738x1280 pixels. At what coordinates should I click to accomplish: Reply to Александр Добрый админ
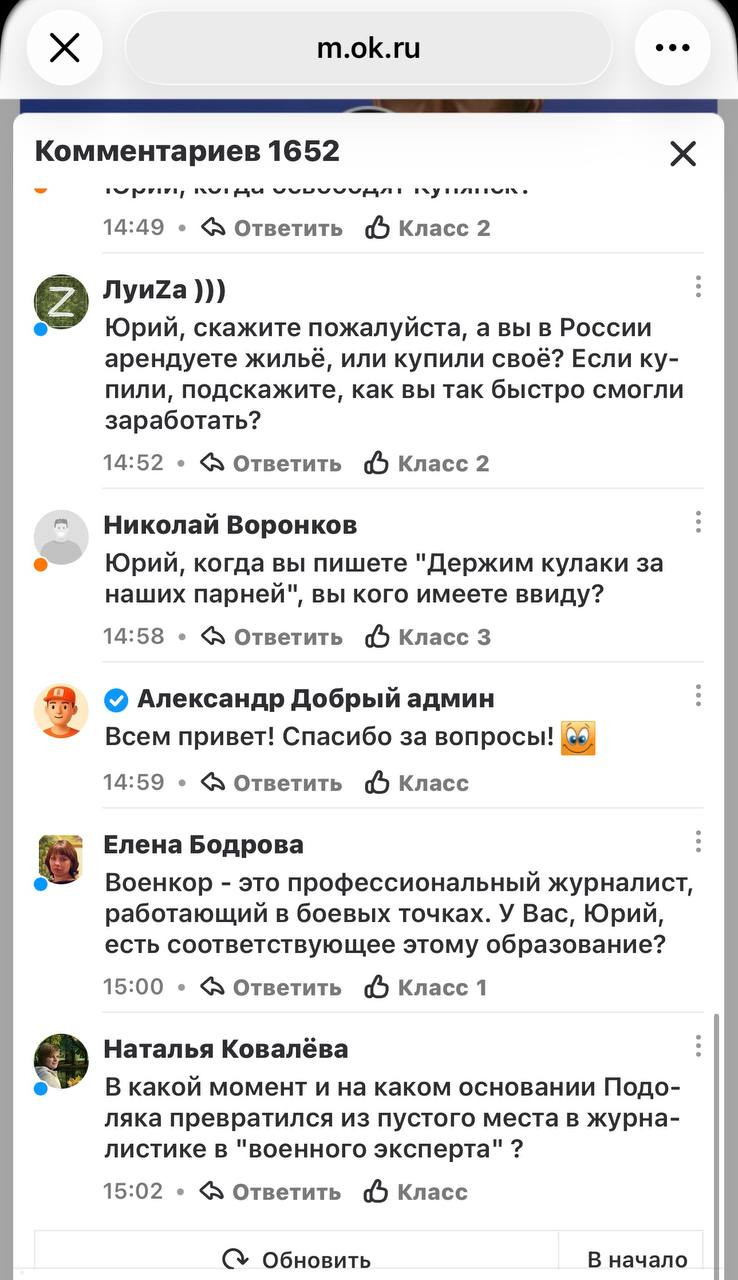[x=272, y=783]
